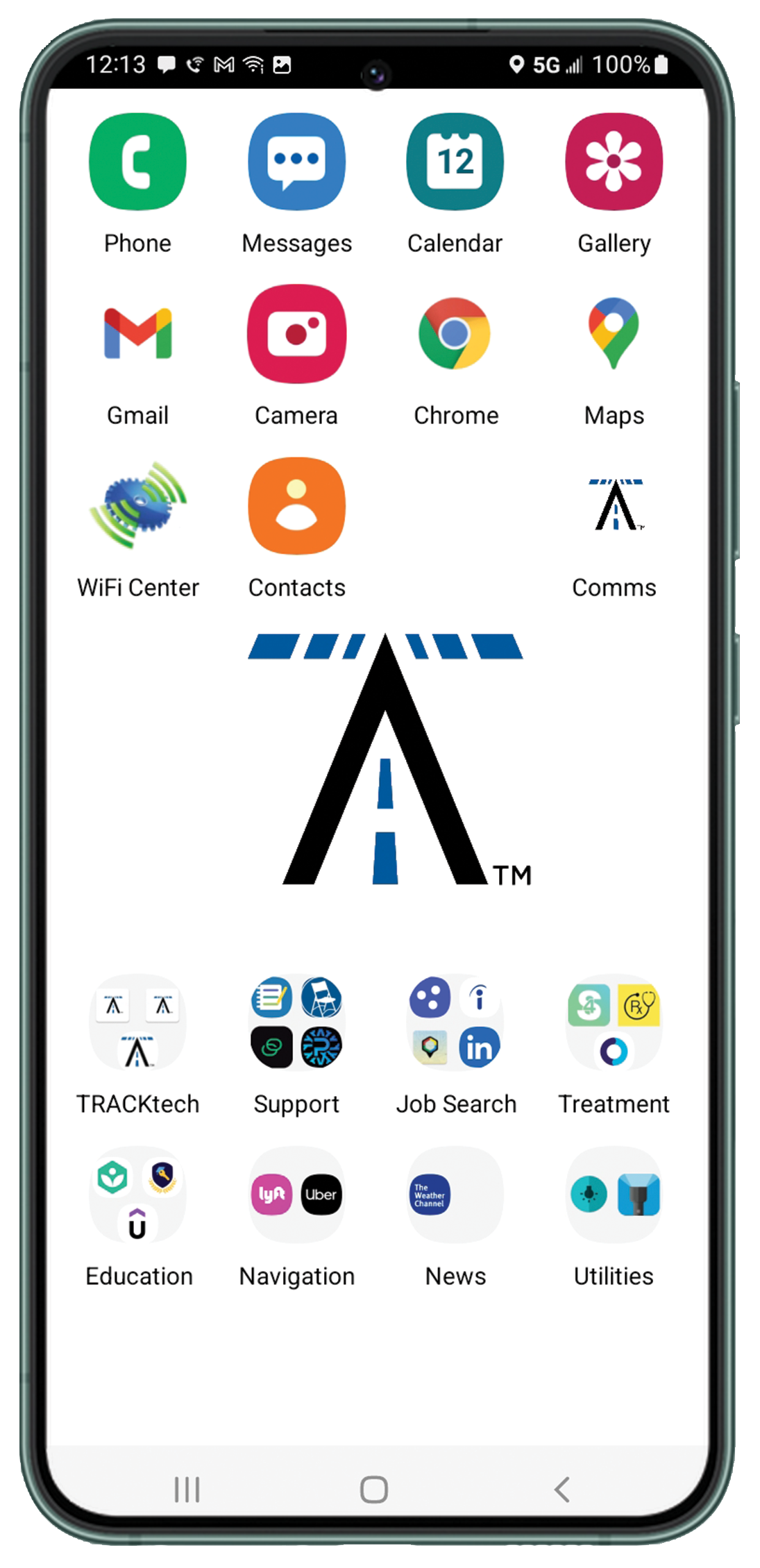Launch Chrome browser
Viewport: 760px width, 1568px height.
point(455,334)
